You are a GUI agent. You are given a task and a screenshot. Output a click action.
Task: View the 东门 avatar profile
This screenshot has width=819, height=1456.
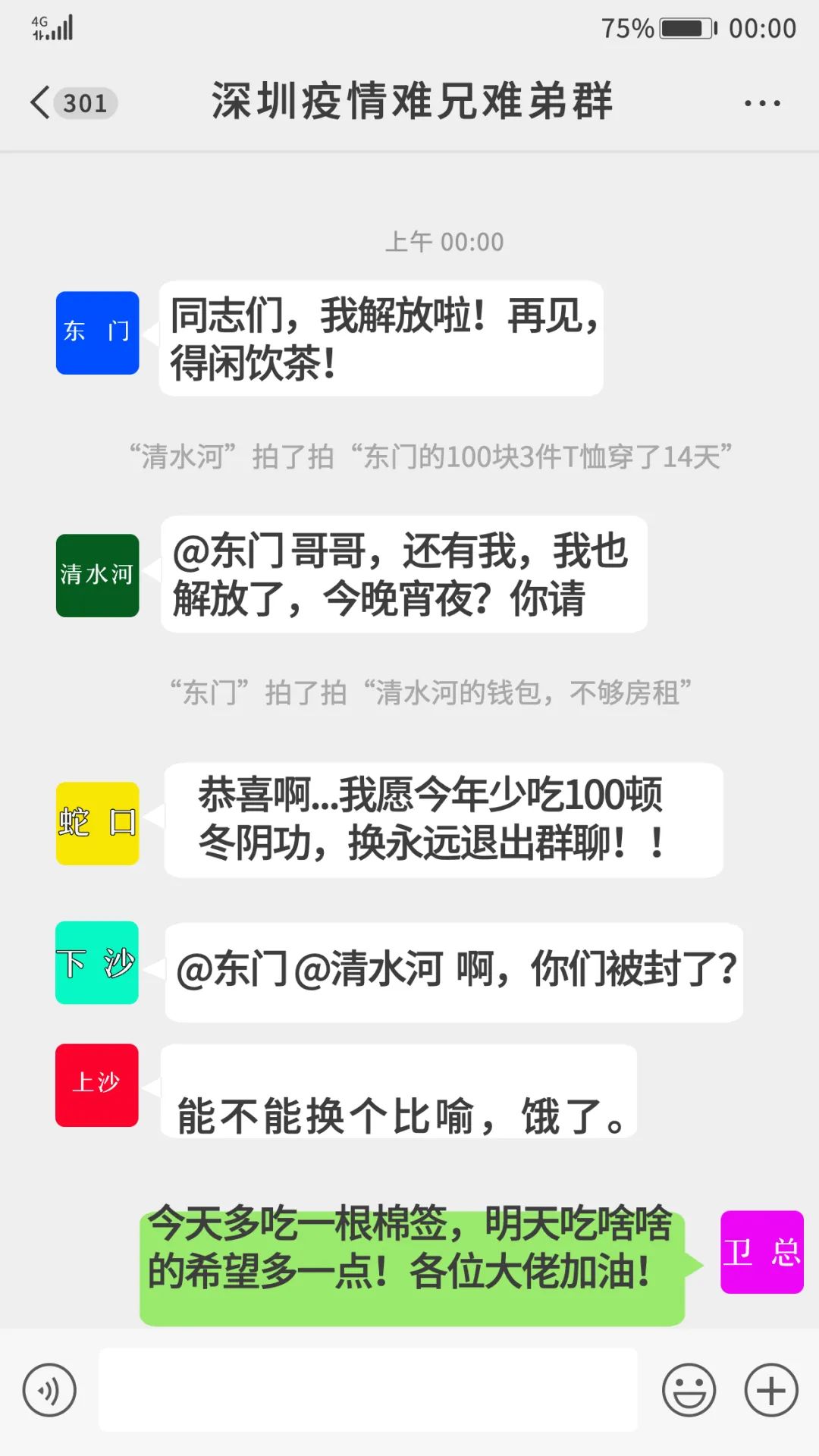(x=97, y=333)
